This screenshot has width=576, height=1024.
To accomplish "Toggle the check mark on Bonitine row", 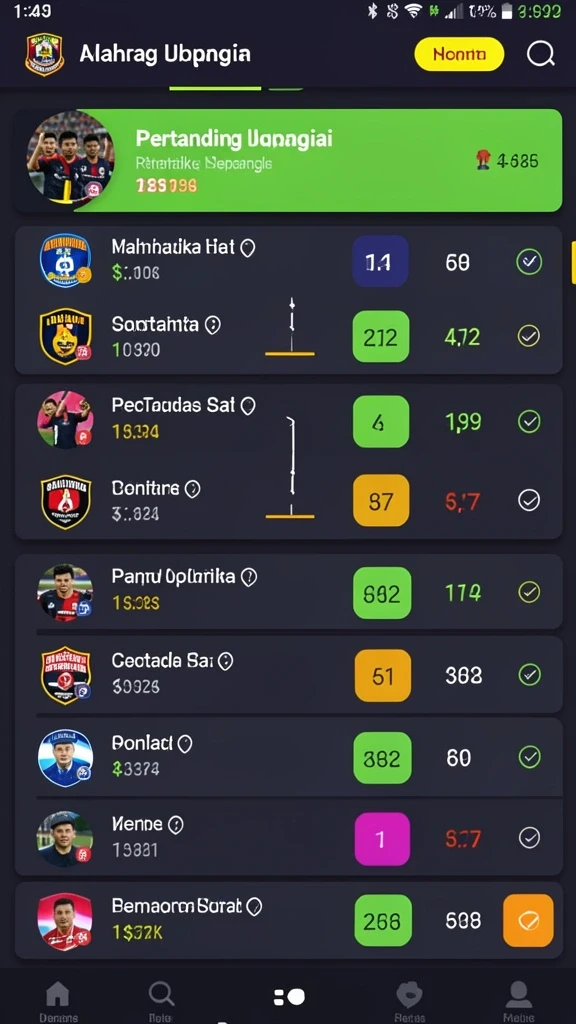I will pyautogui.click(x=529, y=501).
